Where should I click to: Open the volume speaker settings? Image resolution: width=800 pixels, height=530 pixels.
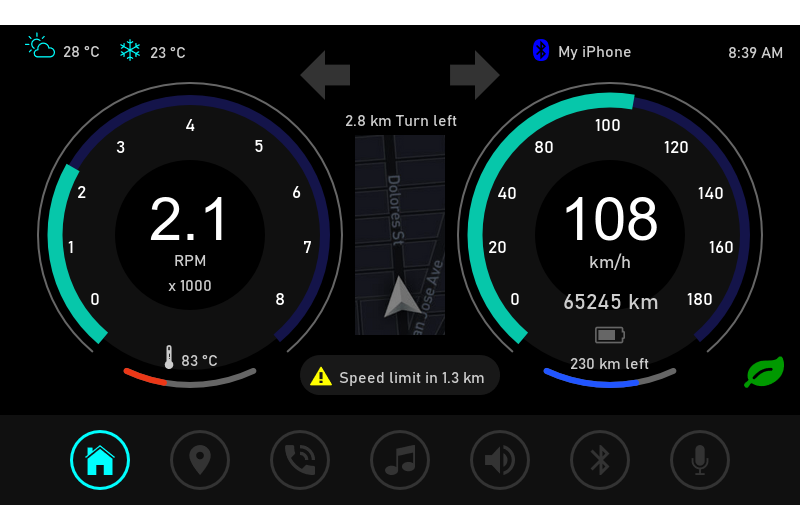[x=500, y=460]
